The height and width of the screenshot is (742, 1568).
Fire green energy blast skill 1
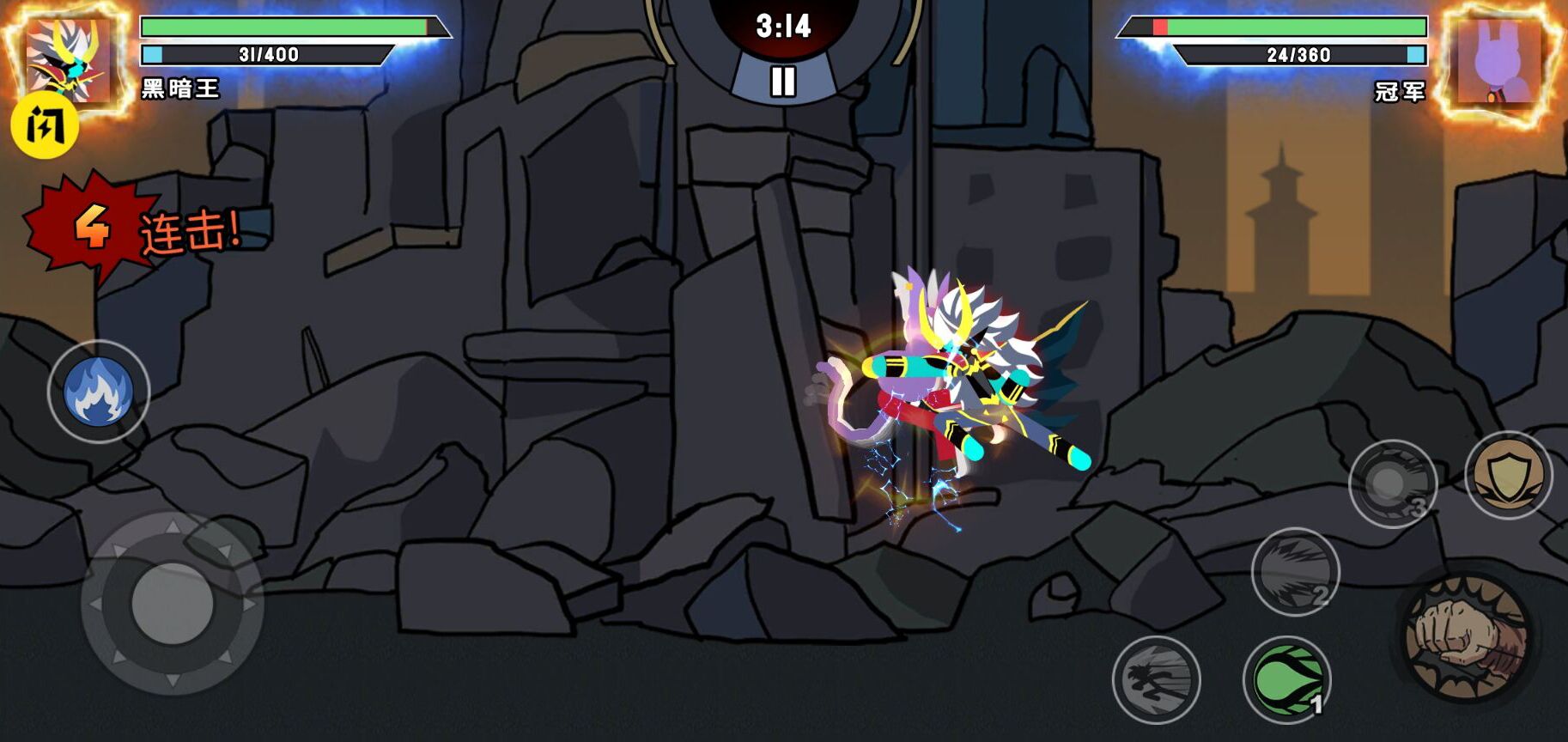point(1286,680)
